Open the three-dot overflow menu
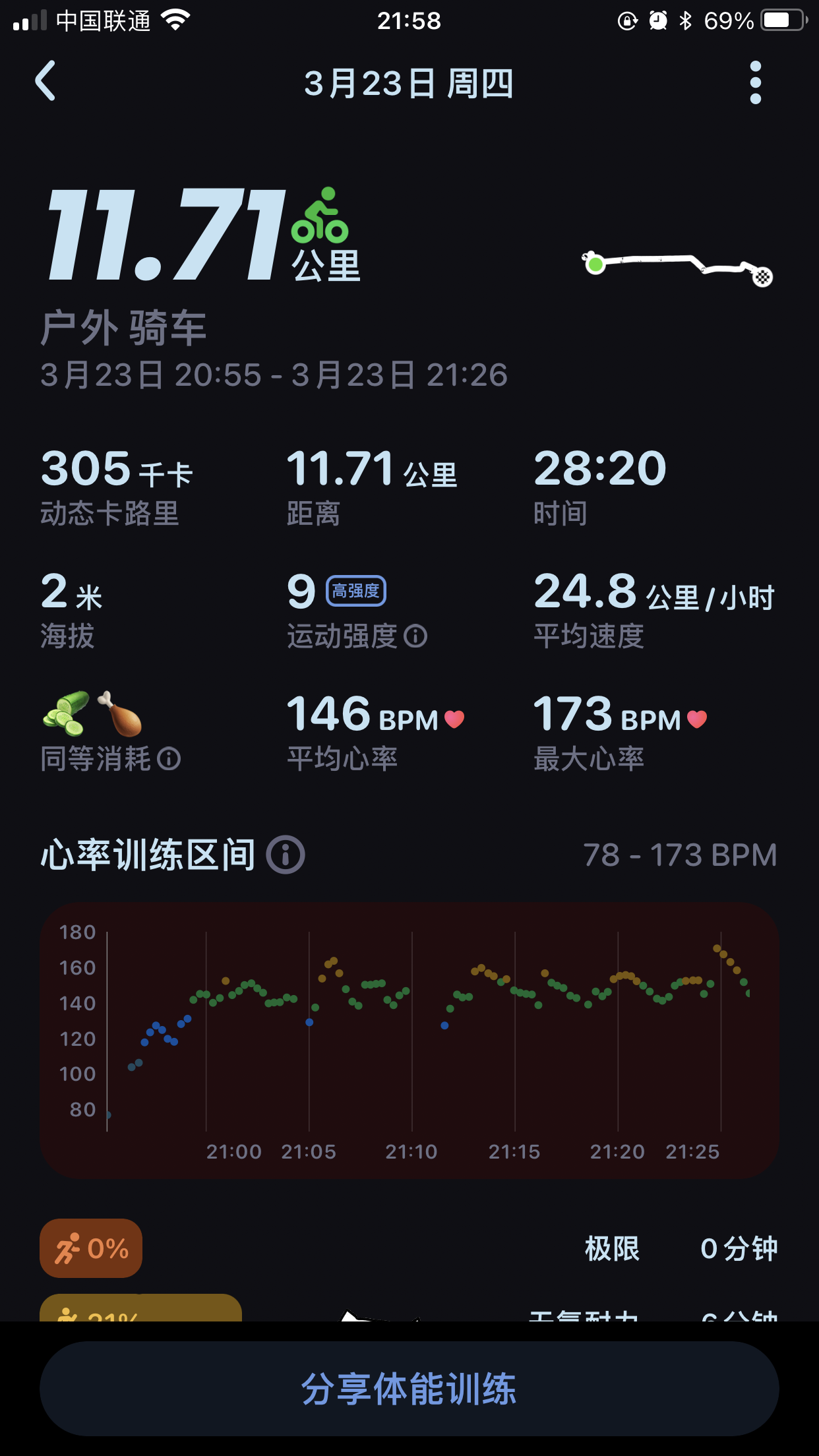 click(756, 82)
